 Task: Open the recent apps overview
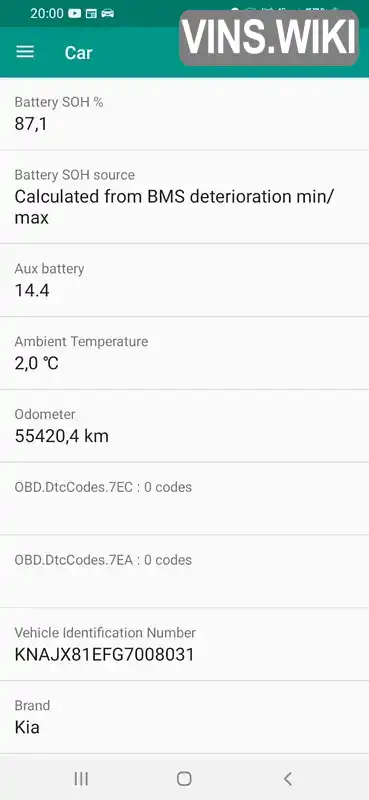click(81, 778)
